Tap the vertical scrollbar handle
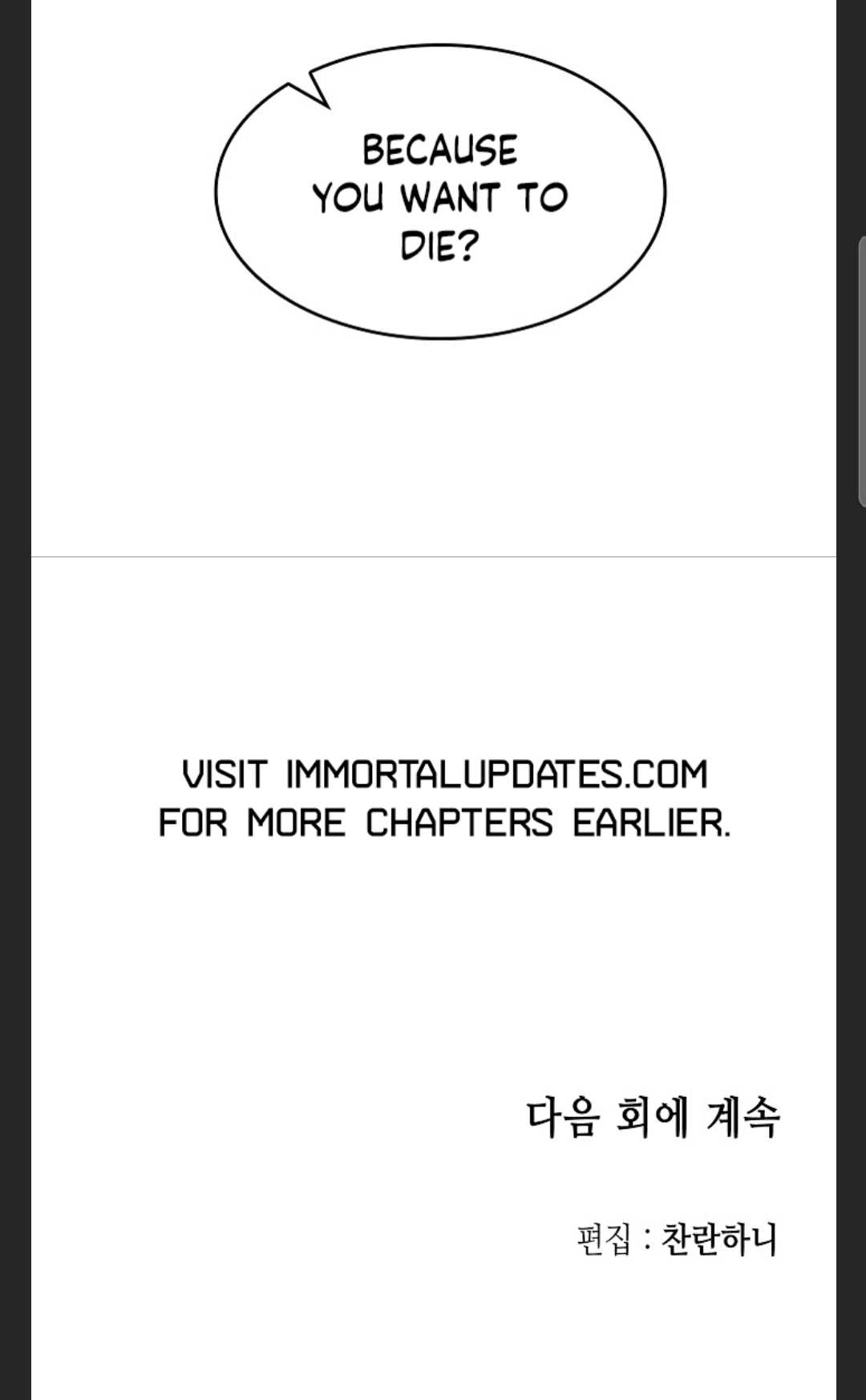Viewport: 866px width, 1400px height. [862, 371]
